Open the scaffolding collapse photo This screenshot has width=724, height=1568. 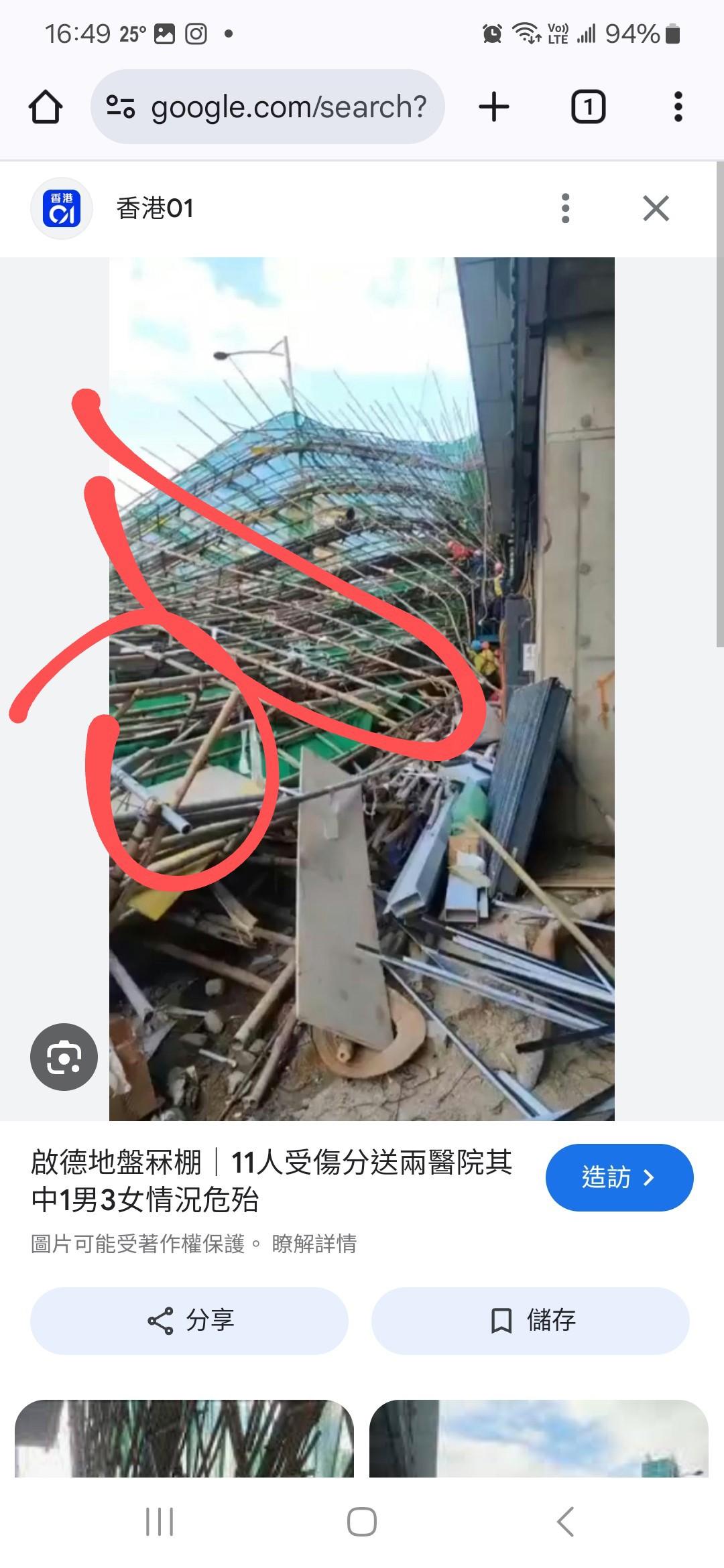click(362, 689)
